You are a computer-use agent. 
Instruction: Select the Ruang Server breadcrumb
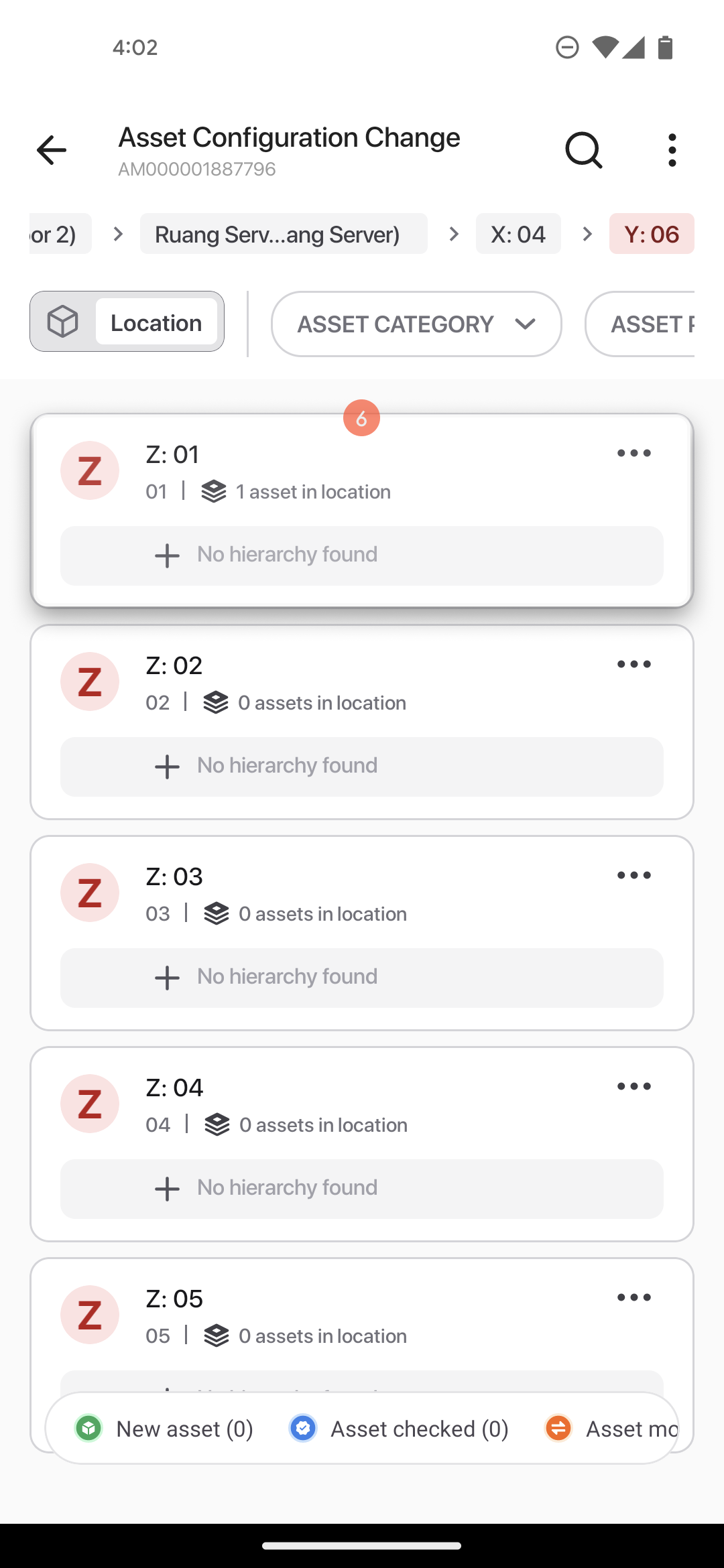(284, 234)
